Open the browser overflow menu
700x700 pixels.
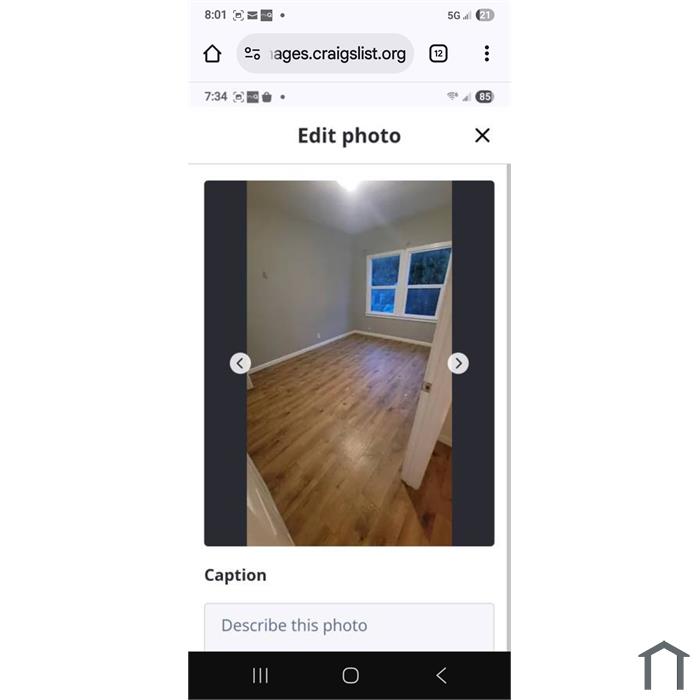coord(487,54)
